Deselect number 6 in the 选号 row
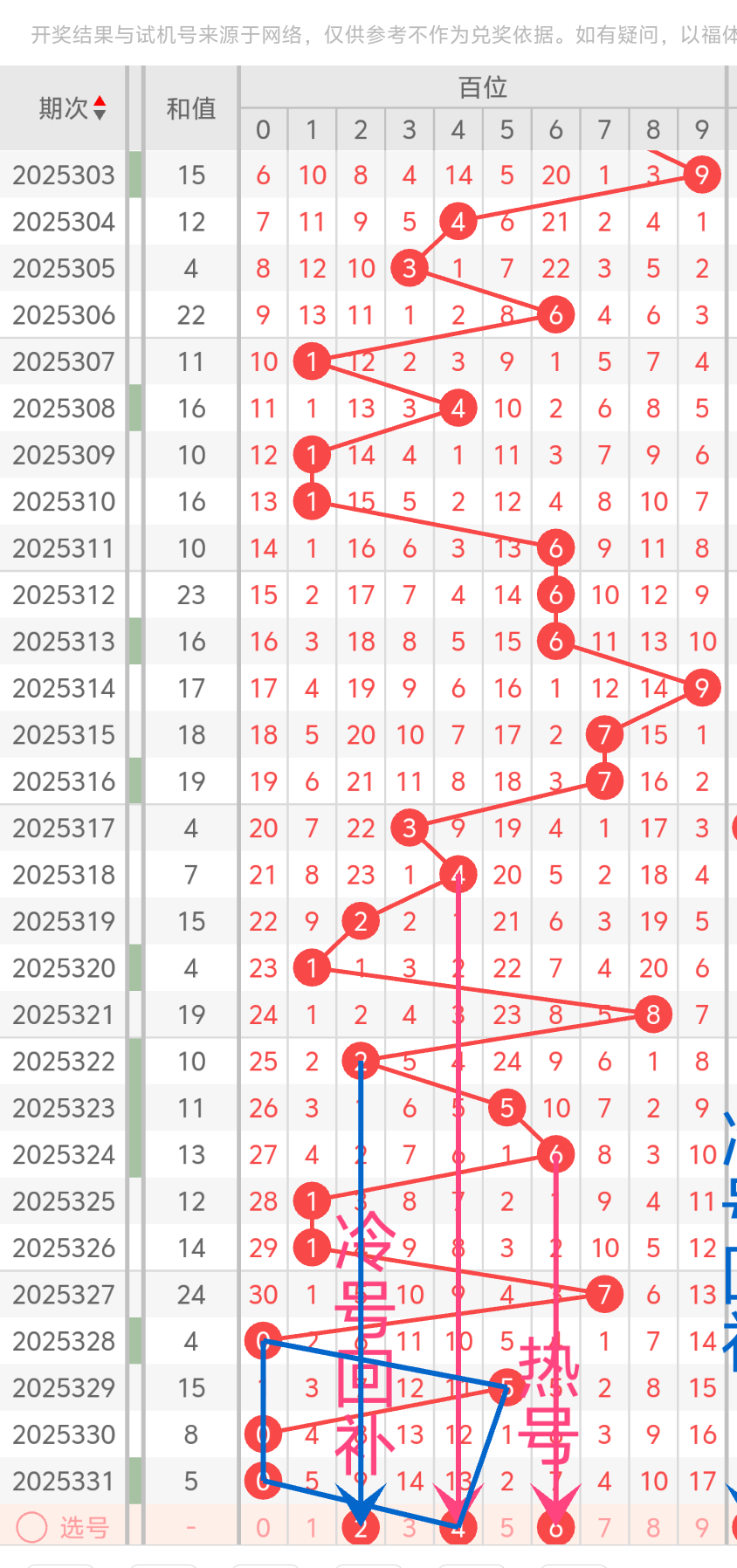This screenshot has height=1568, width=737. pyautogui.click(x=556, y=1527)
